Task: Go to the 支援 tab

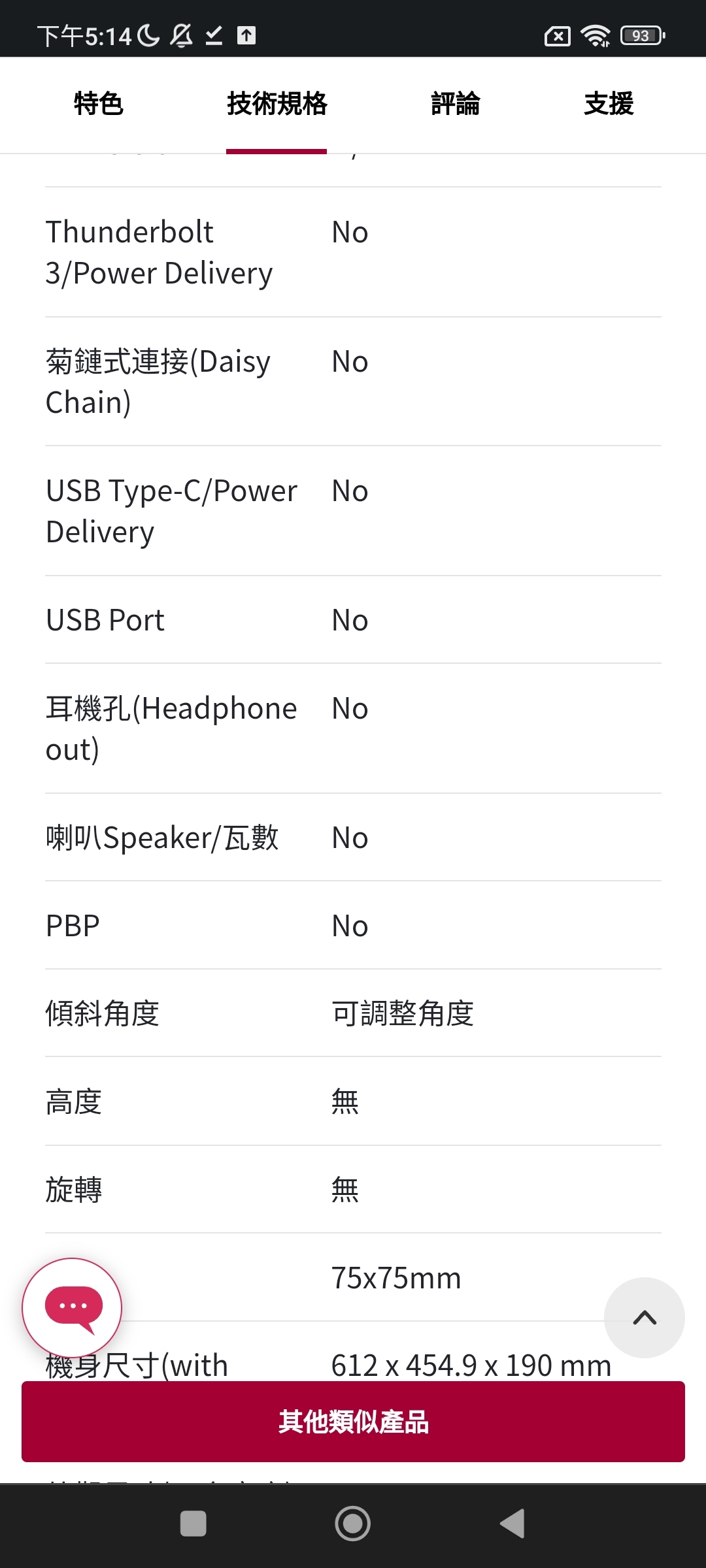Action: (609, 103)
